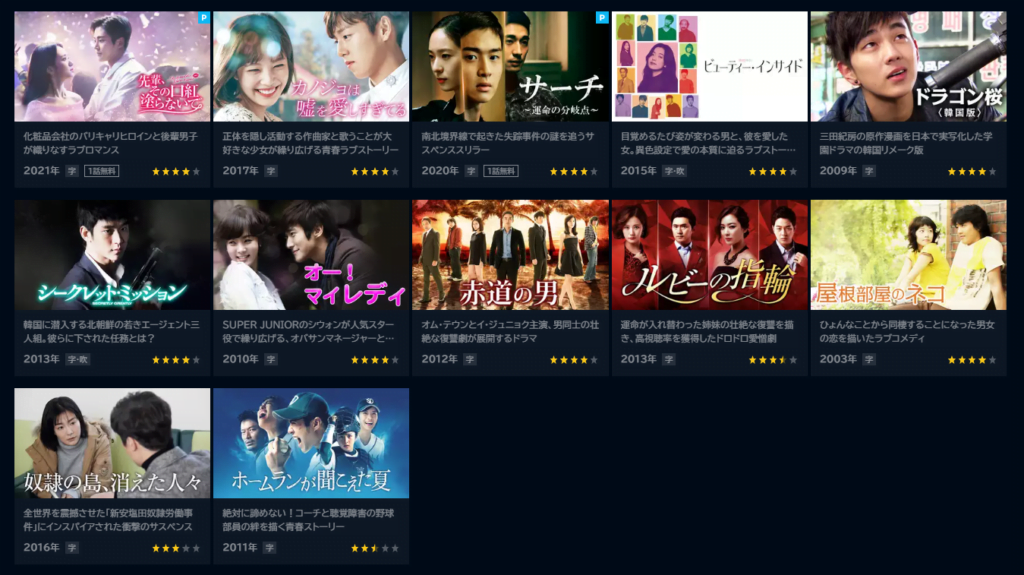Select 屋根部屋のネコ romantic comedy
This screenshot has height=575, width=1024.
coord(908,255)
